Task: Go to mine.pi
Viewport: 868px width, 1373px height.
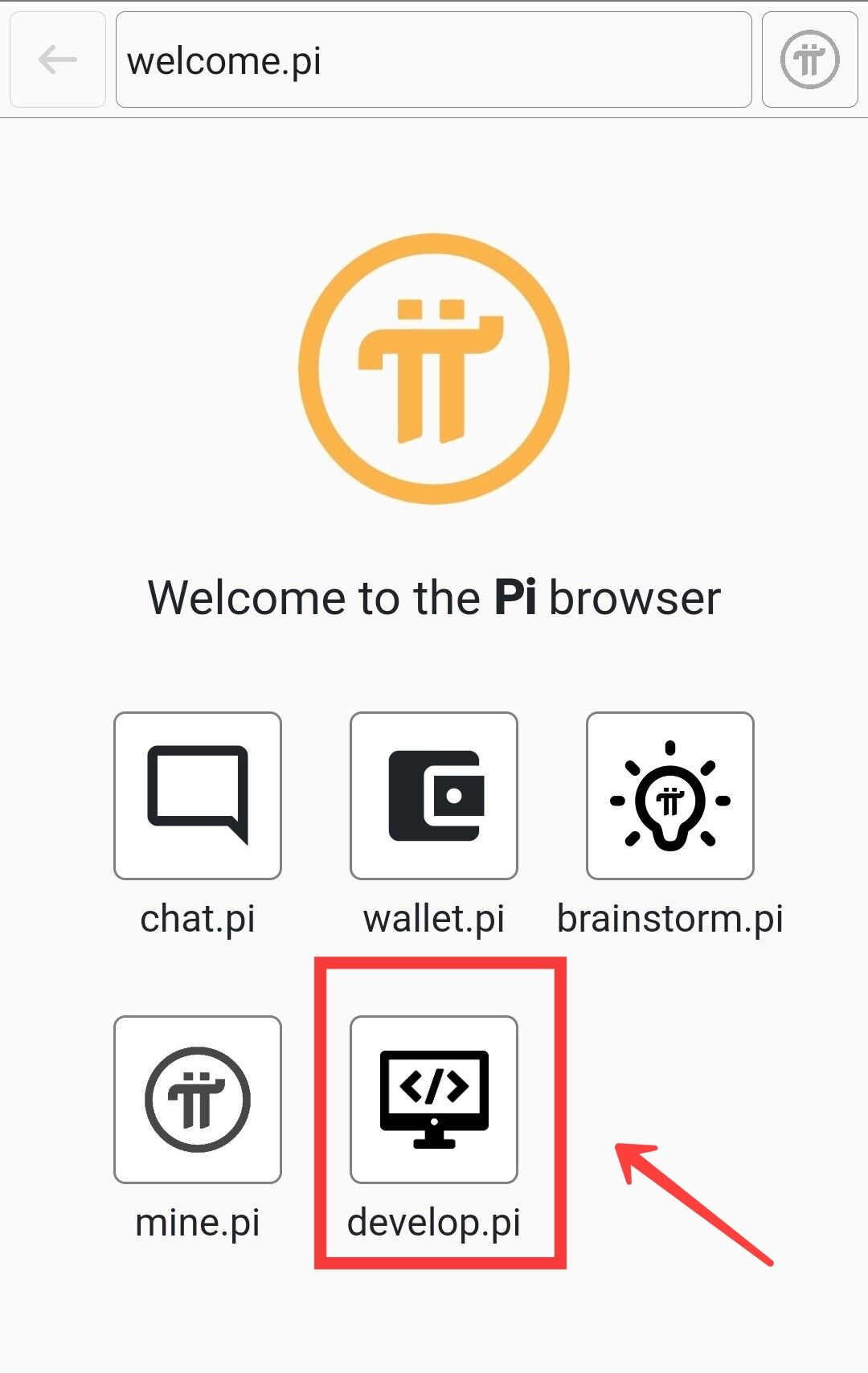Action: [198, 1100]
